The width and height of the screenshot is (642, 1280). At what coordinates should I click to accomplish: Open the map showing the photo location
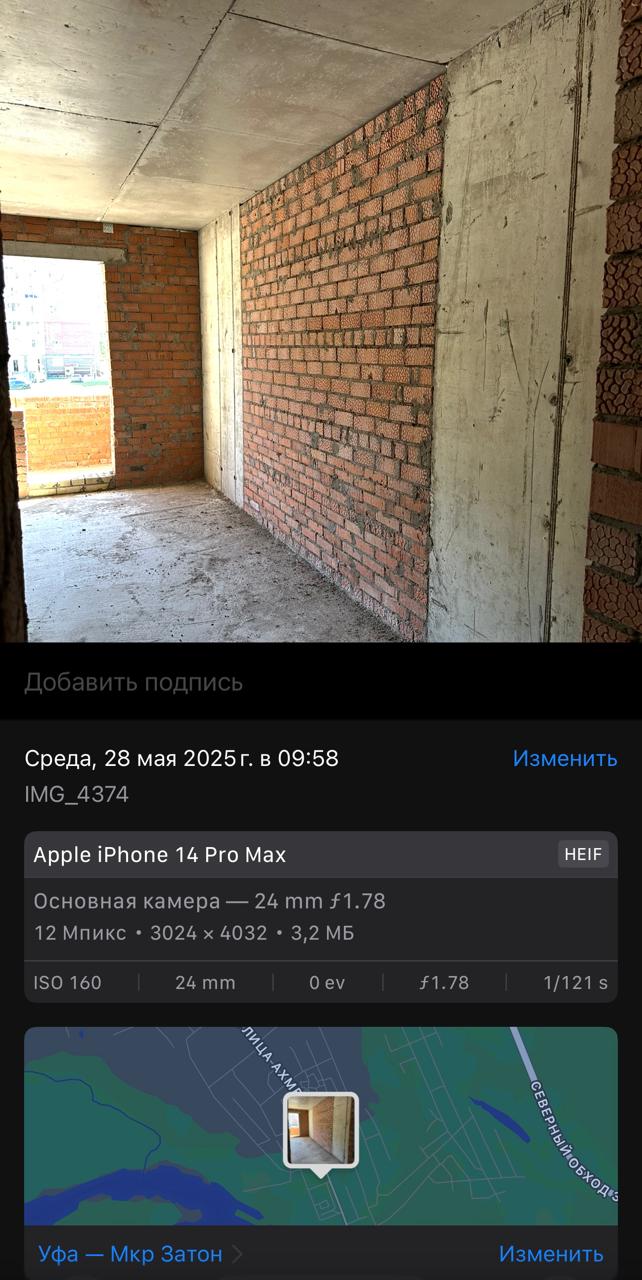coord(321,1126)
